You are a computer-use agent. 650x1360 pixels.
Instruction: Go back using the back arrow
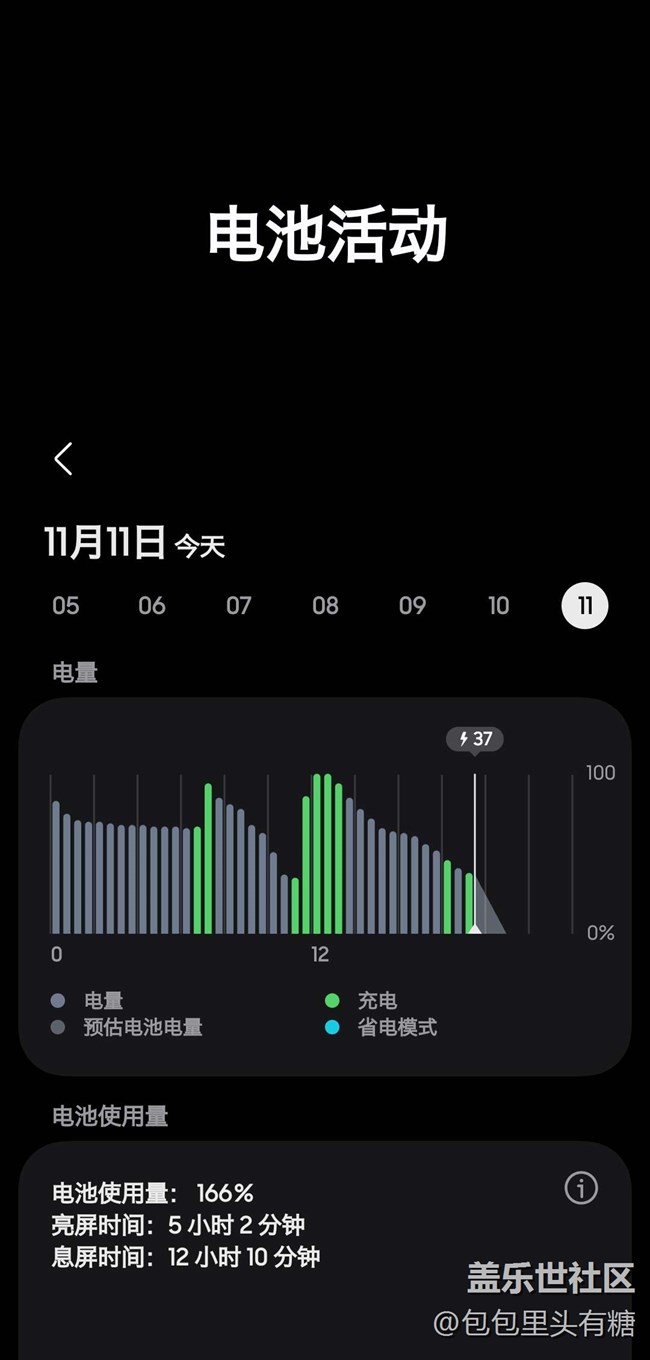click(64, 459)
